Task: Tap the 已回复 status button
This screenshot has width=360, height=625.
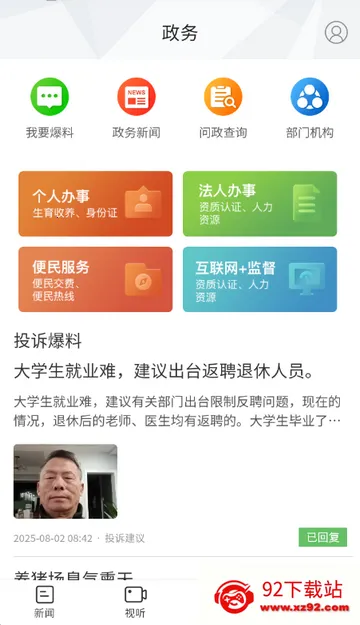Action: (323, 537)
